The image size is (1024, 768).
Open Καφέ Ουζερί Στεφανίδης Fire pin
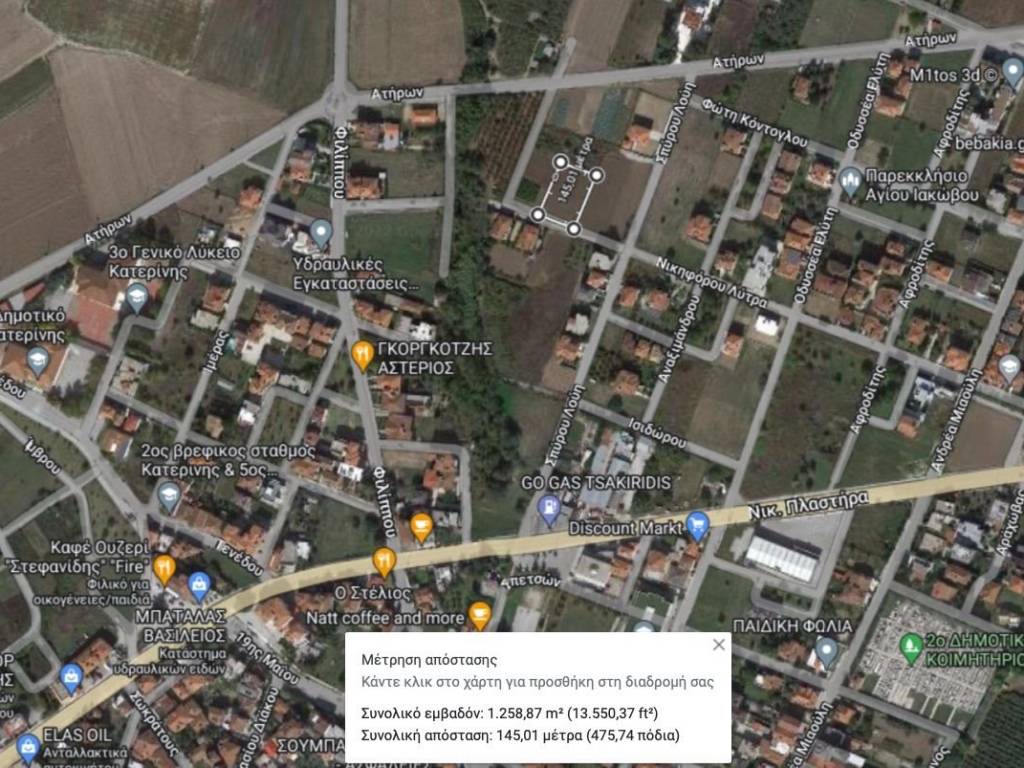coord(165,568)
